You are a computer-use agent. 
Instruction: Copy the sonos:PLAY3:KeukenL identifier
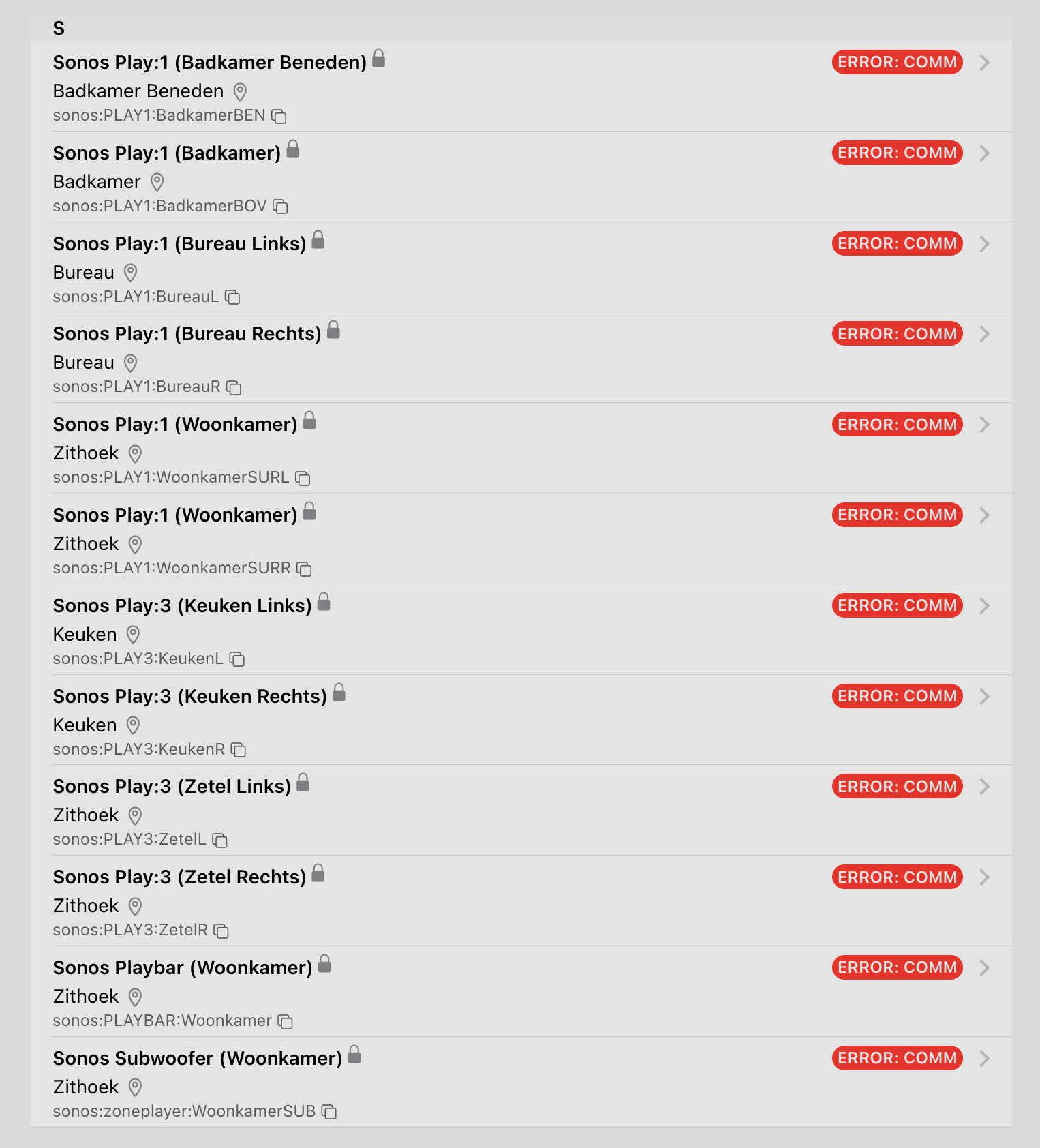[236, 659]
